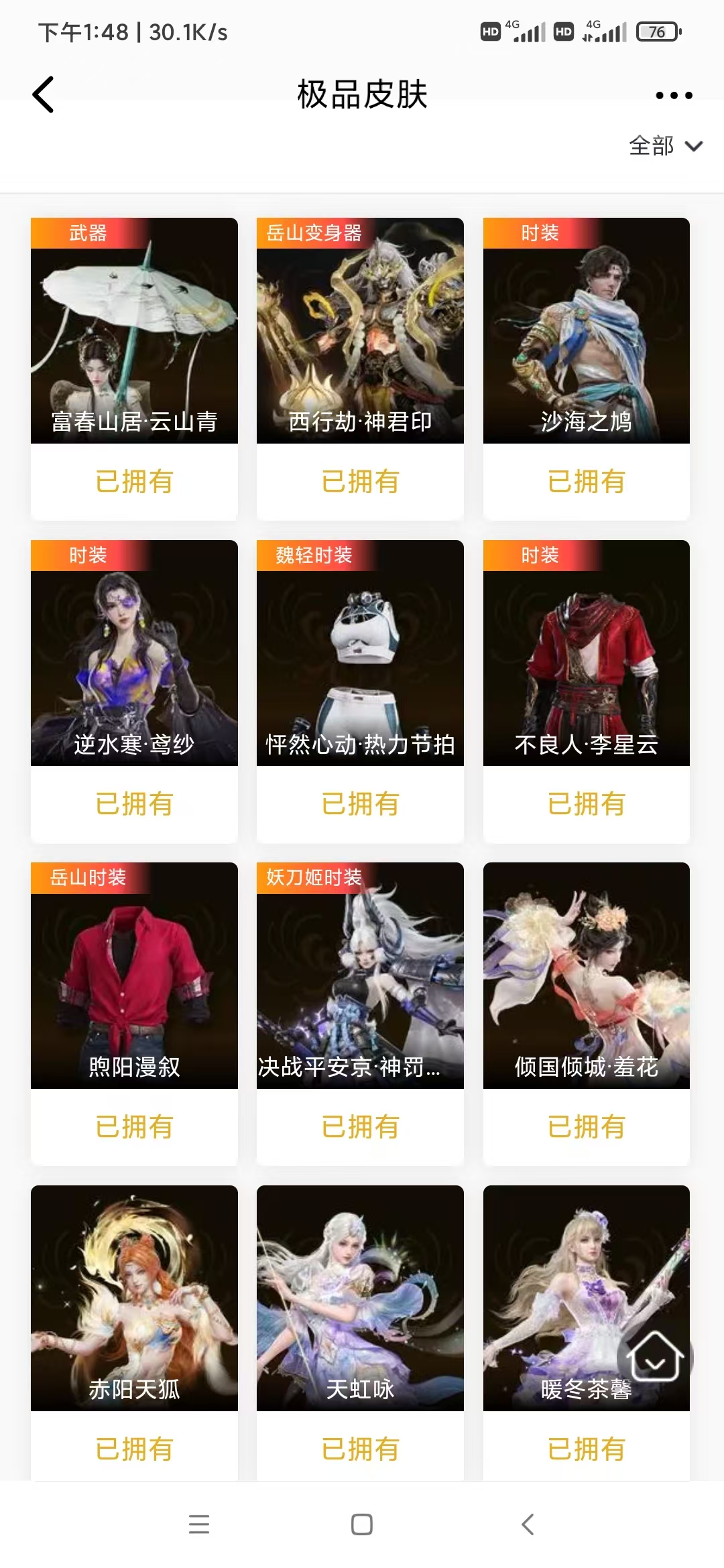This screenshot has height=1568, width=724.
Task: Select the 怦然心动·热力节拍 outfit card
Action: (360, 653)
